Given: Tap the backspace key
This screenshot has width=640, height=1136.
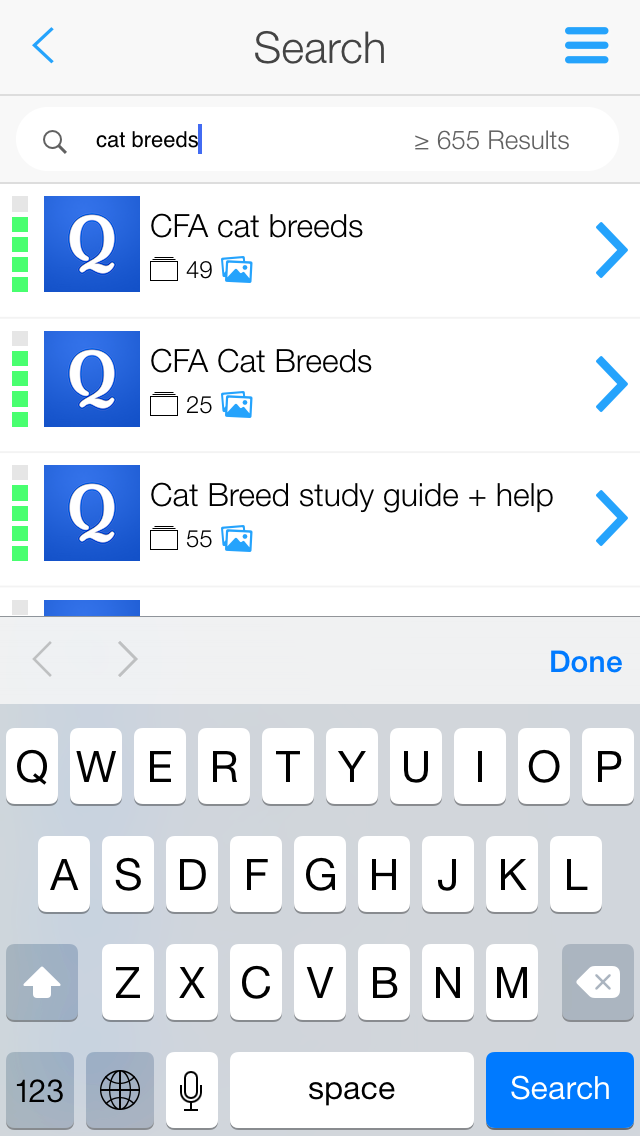Looking at the screenshot, I should 598,984.
